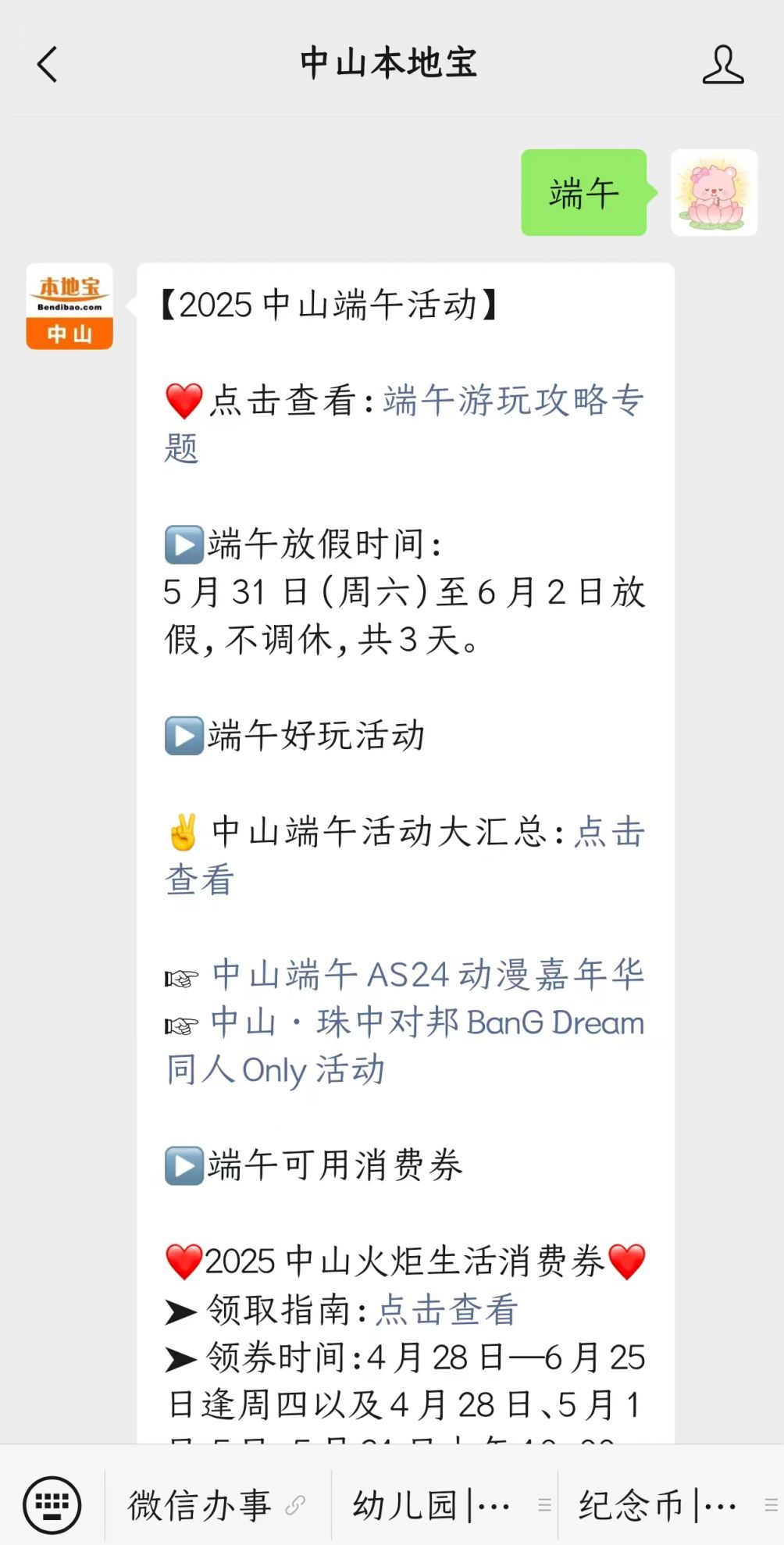Tap the 中山本地宝 account avatar
784x1545 pixels.
point(69,306)
